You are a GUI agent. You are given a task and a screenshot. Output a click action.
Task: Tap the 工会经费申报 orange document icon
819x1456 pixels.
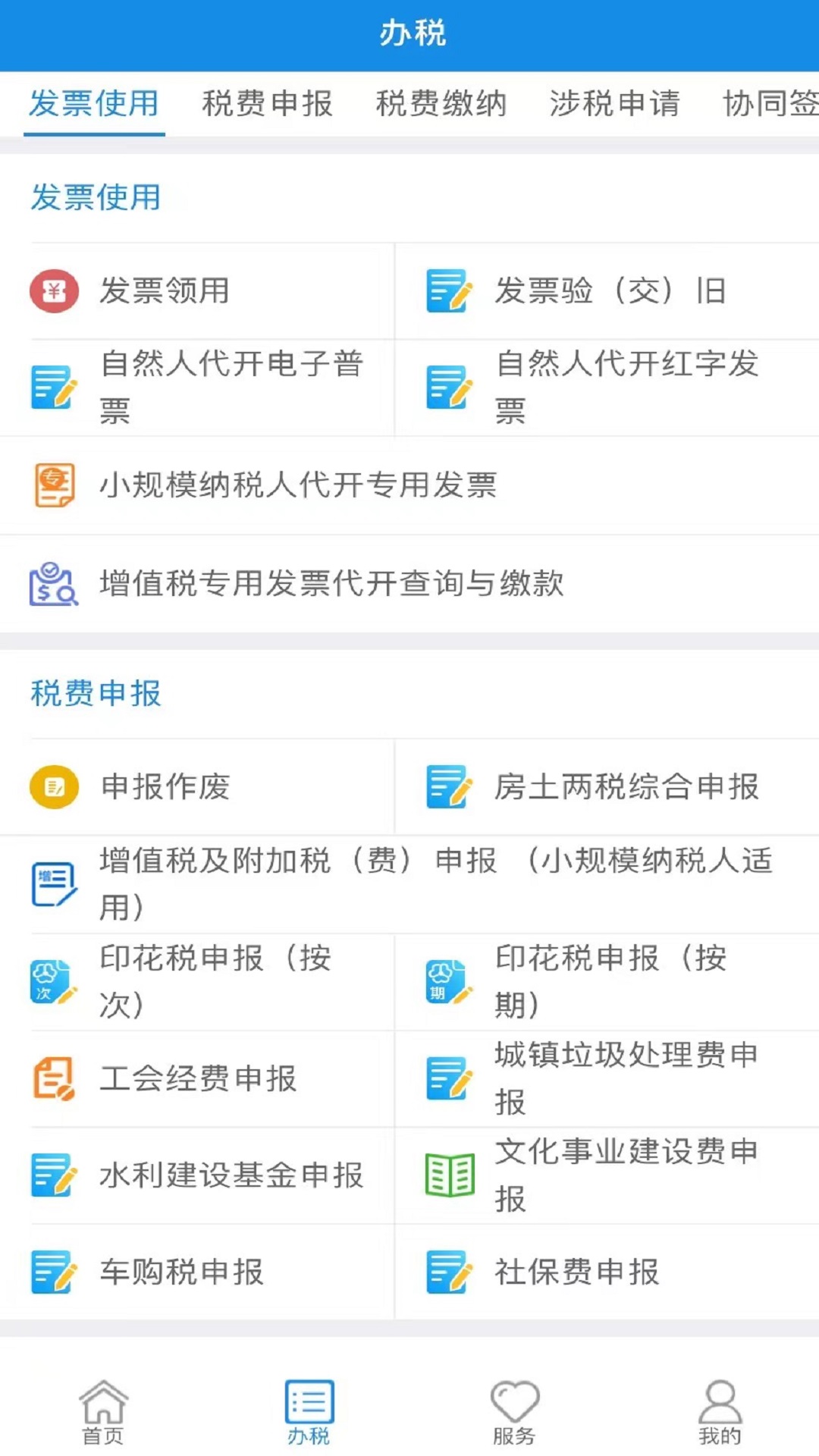tap(53, 1079)
